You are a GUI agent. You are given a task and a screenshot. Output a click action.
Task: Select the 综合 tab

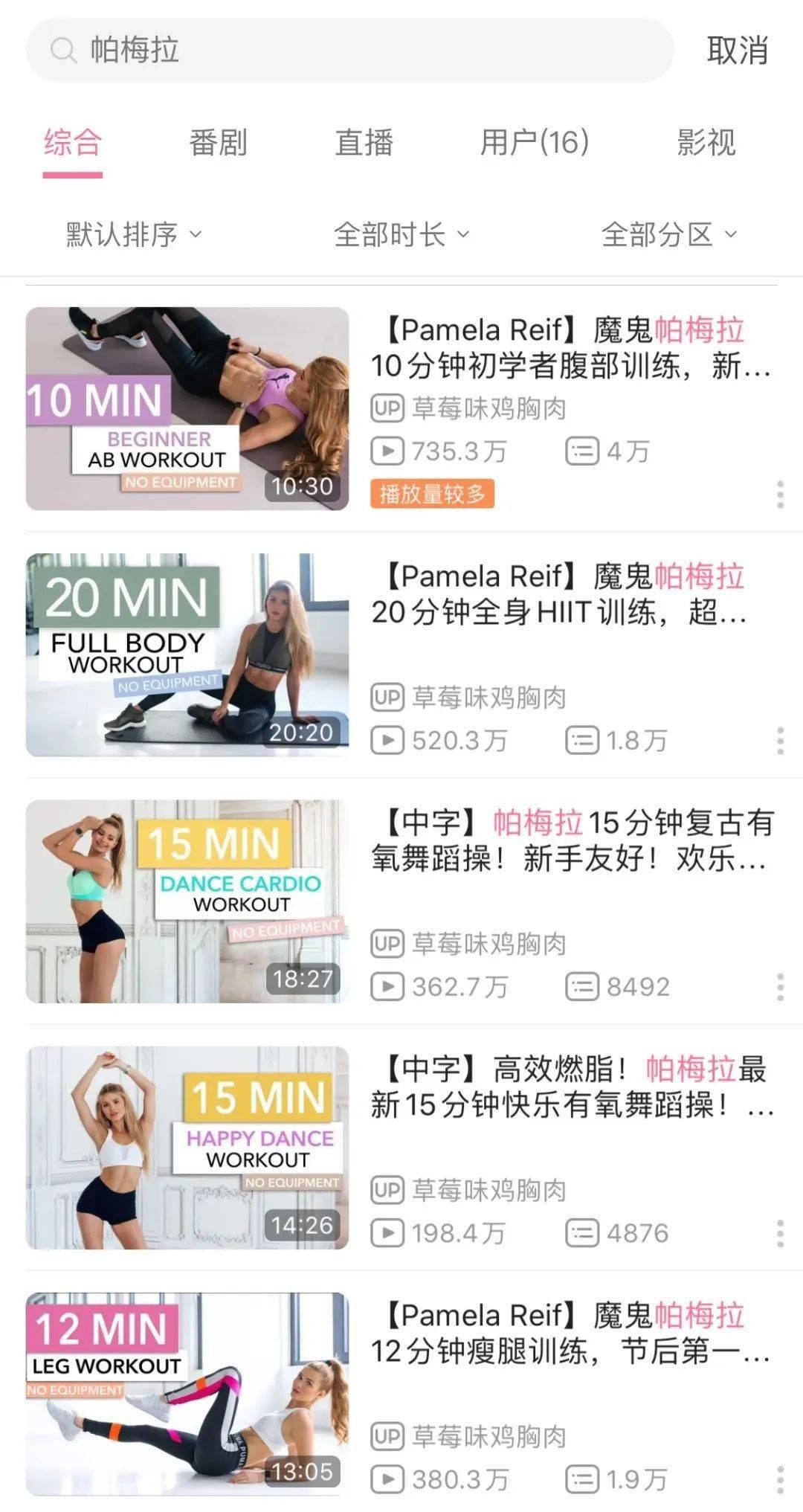pos(72,143)
